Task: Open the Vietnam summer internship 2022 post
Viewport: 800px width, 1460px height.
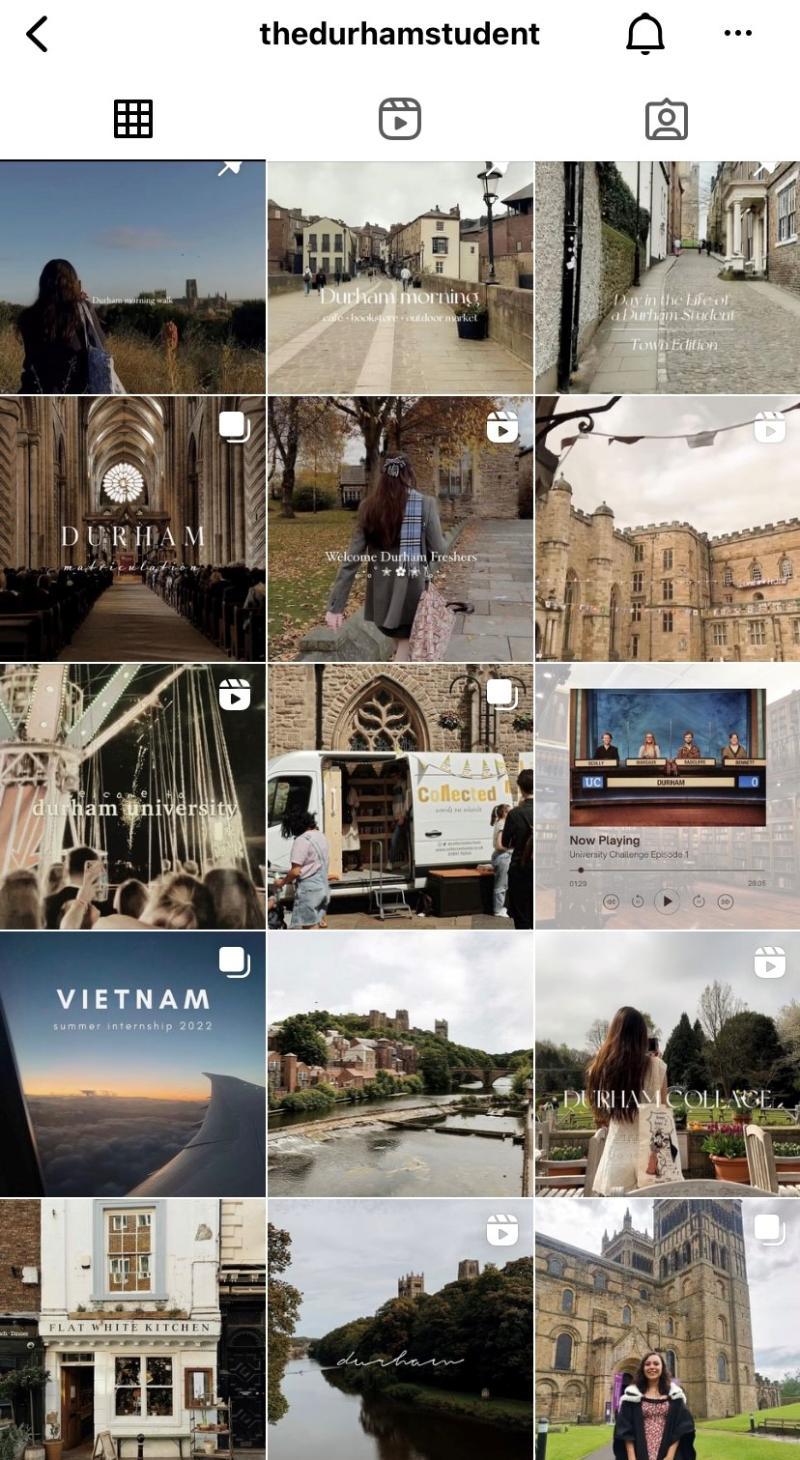Action: tap(133, 1065)
